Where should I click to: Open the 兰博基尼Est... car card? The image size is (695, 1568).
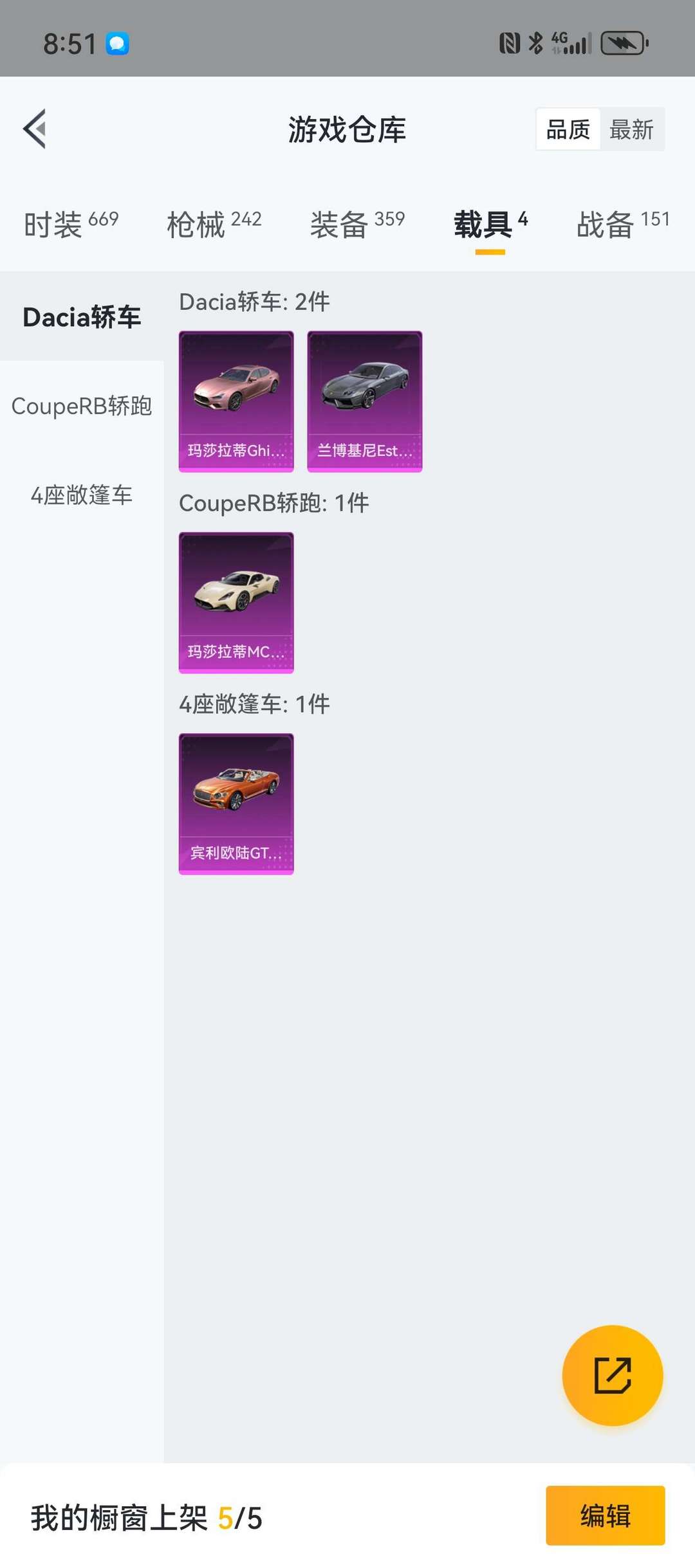[365, 401]
